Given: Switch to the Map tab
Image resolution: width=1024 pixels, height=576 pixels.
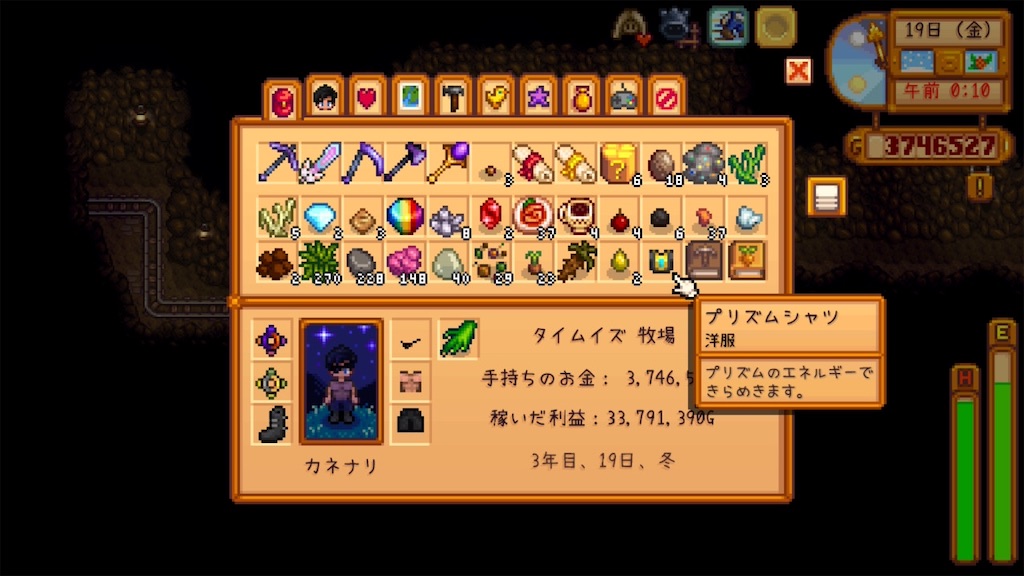Looking at the screenshot, I should (410, 98).
